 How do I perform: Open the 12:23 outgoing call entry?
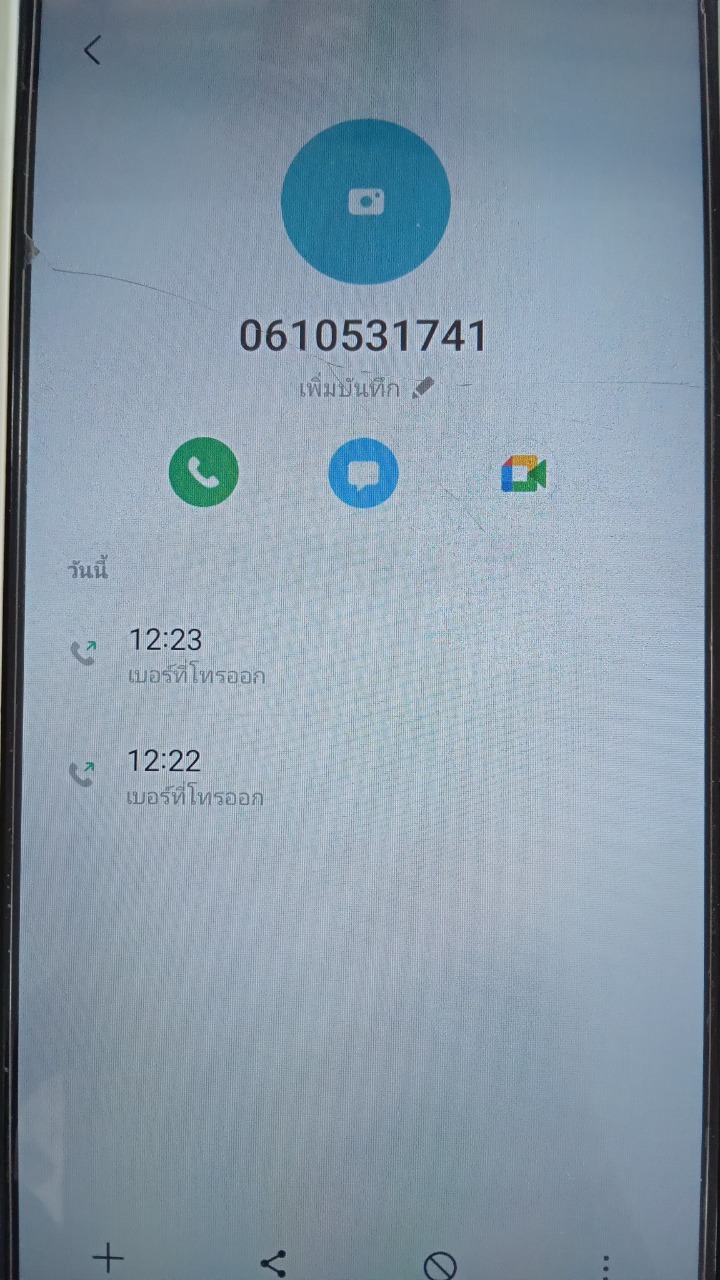point(360,655)
